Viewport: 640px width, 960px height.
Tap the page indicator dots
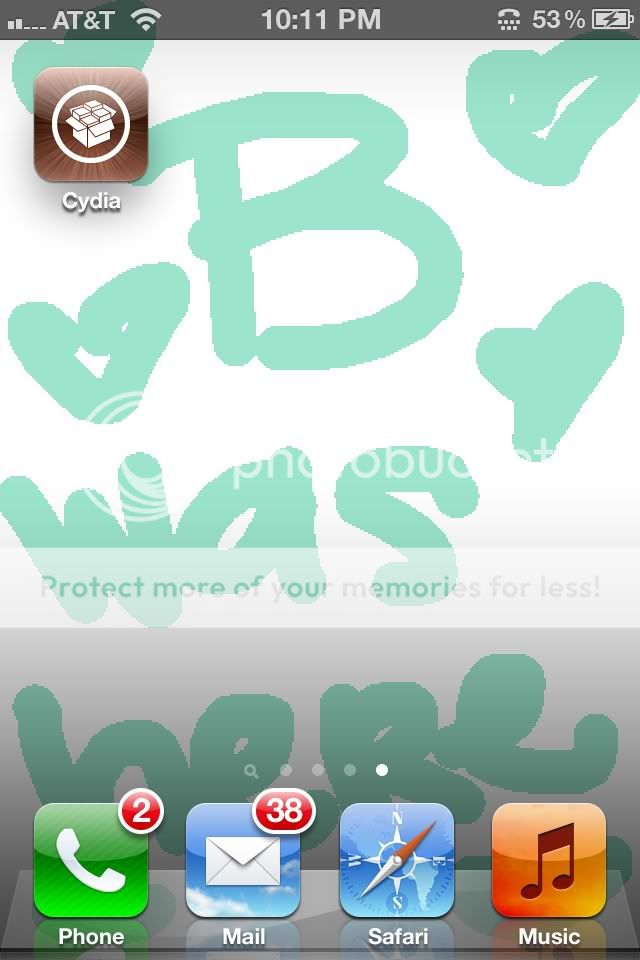click(318, 770)
